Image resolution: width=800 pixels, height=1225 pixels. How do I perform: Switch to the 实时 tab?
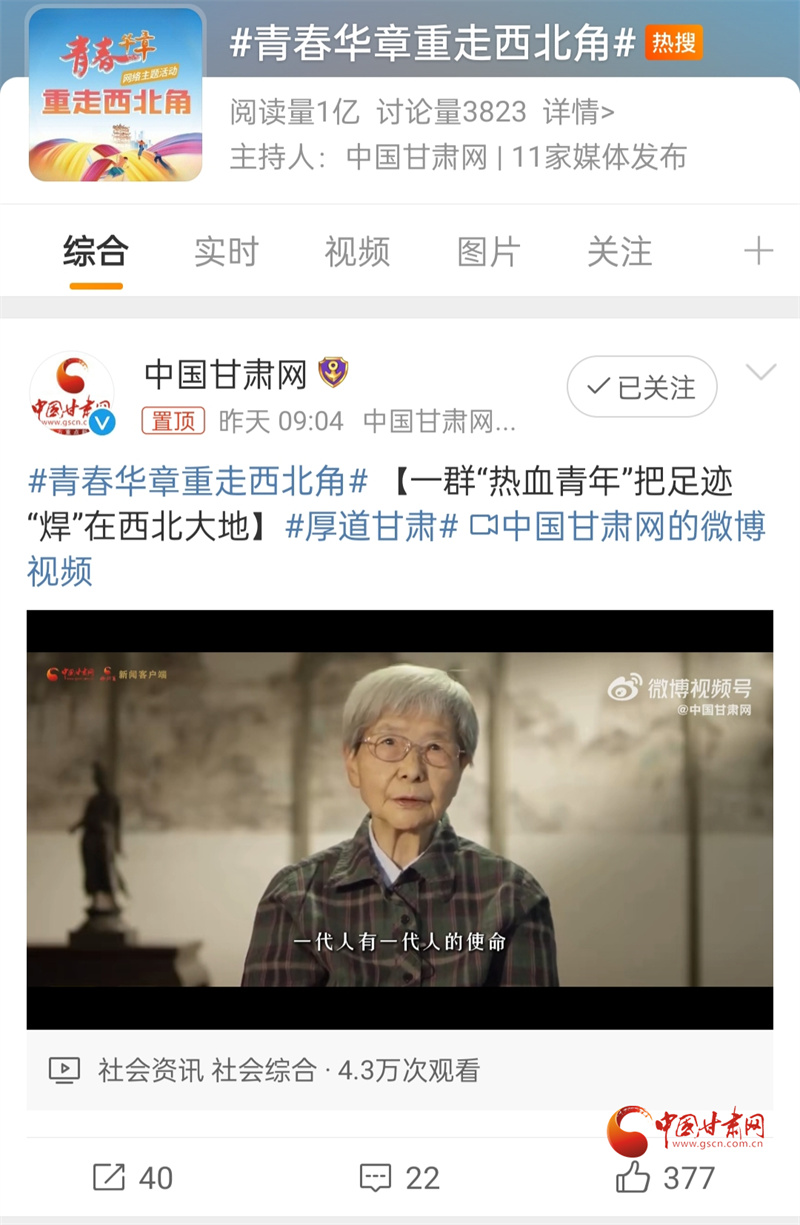[x=226, y=252]
